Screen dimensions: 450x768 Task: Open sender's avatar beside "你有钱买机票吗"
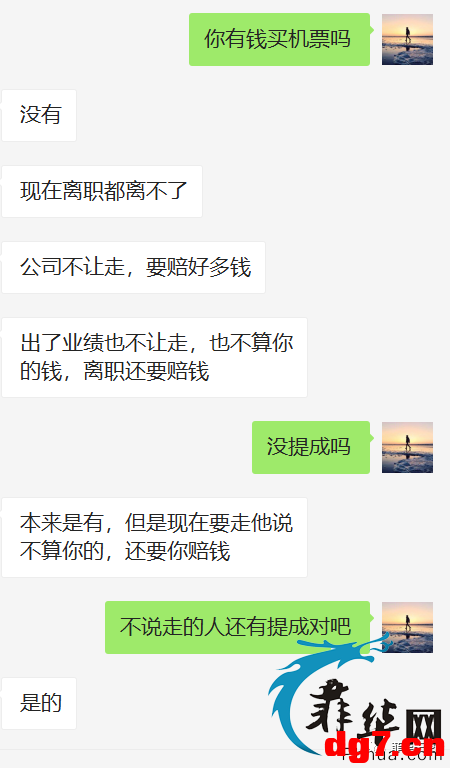[x=407, y=40]
